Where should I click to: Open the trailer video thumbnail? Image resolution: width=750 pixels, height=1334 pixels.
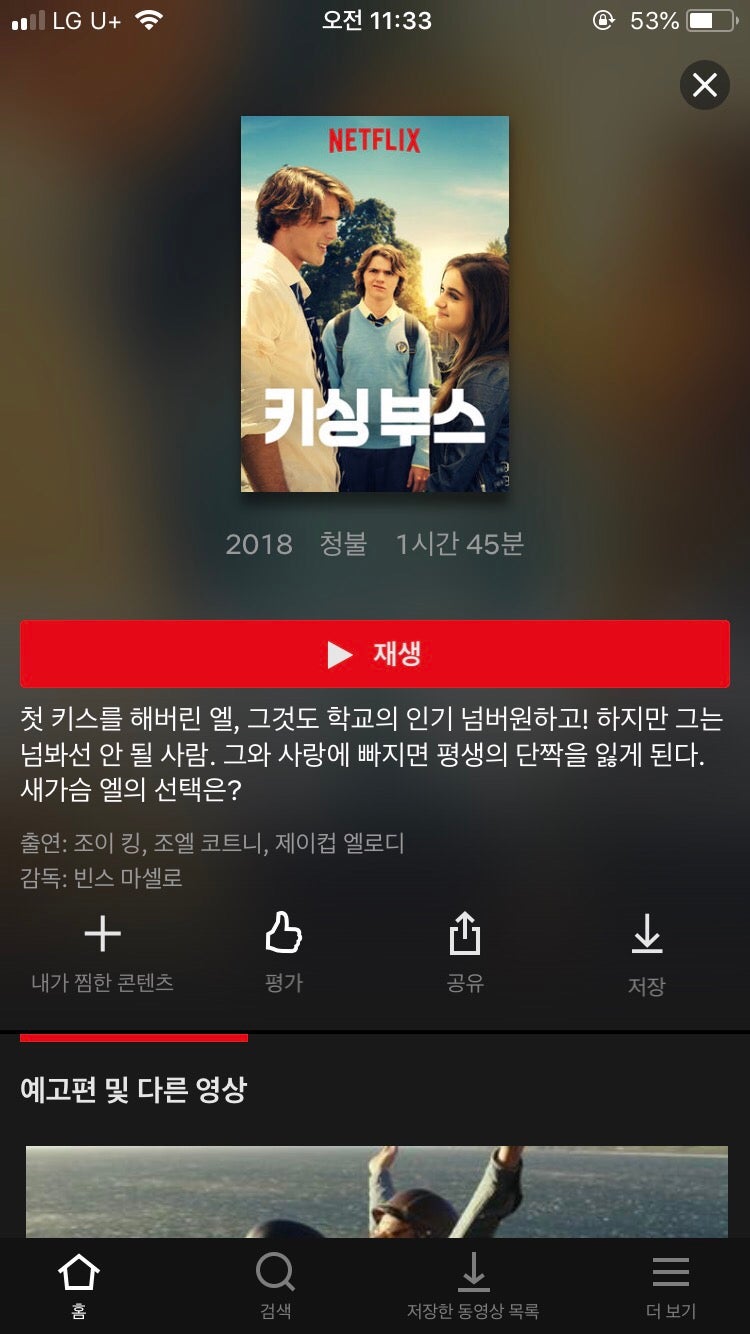point(377,1192)
